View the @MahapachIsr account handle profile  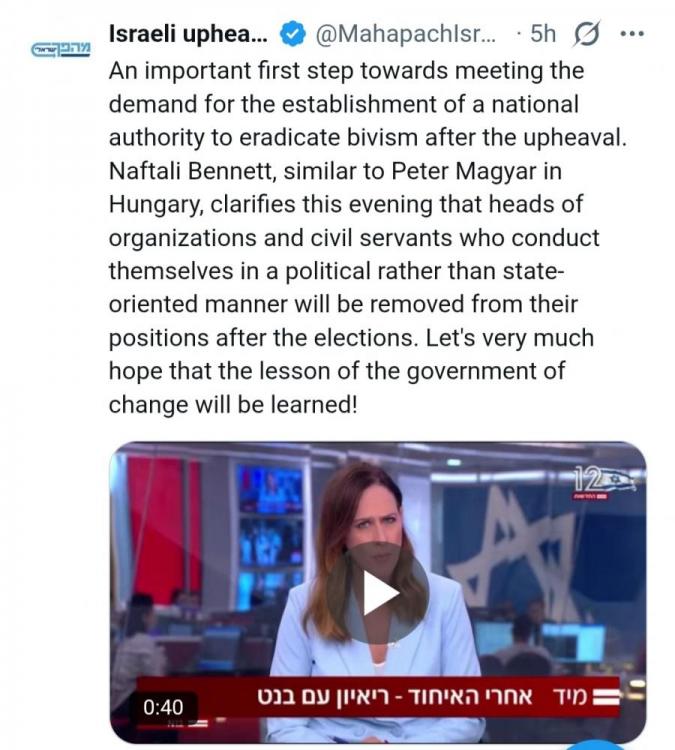(x=406, y=33)
